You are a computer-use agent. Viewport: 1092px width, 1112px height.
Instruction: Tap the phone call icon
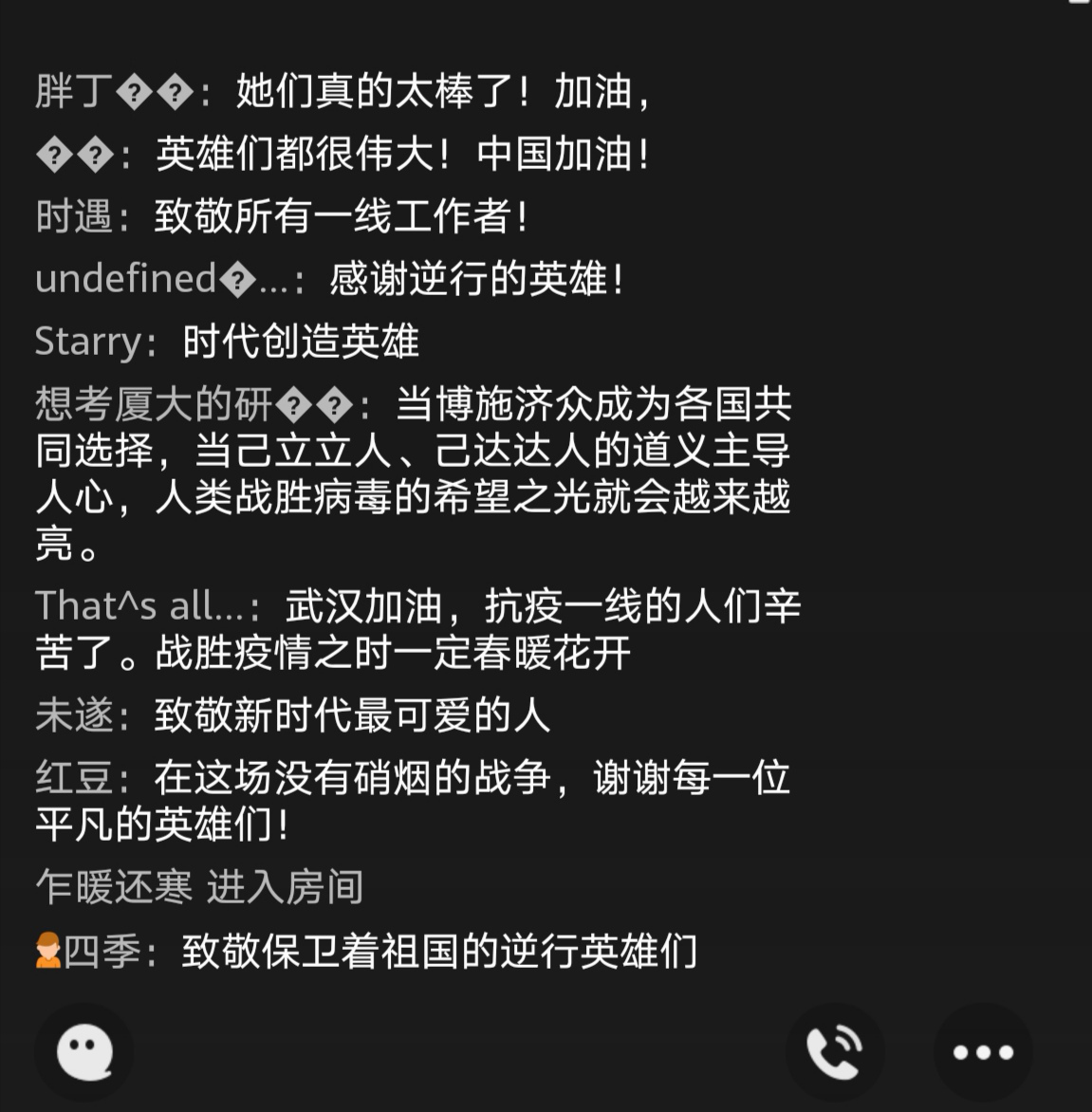834,1051
